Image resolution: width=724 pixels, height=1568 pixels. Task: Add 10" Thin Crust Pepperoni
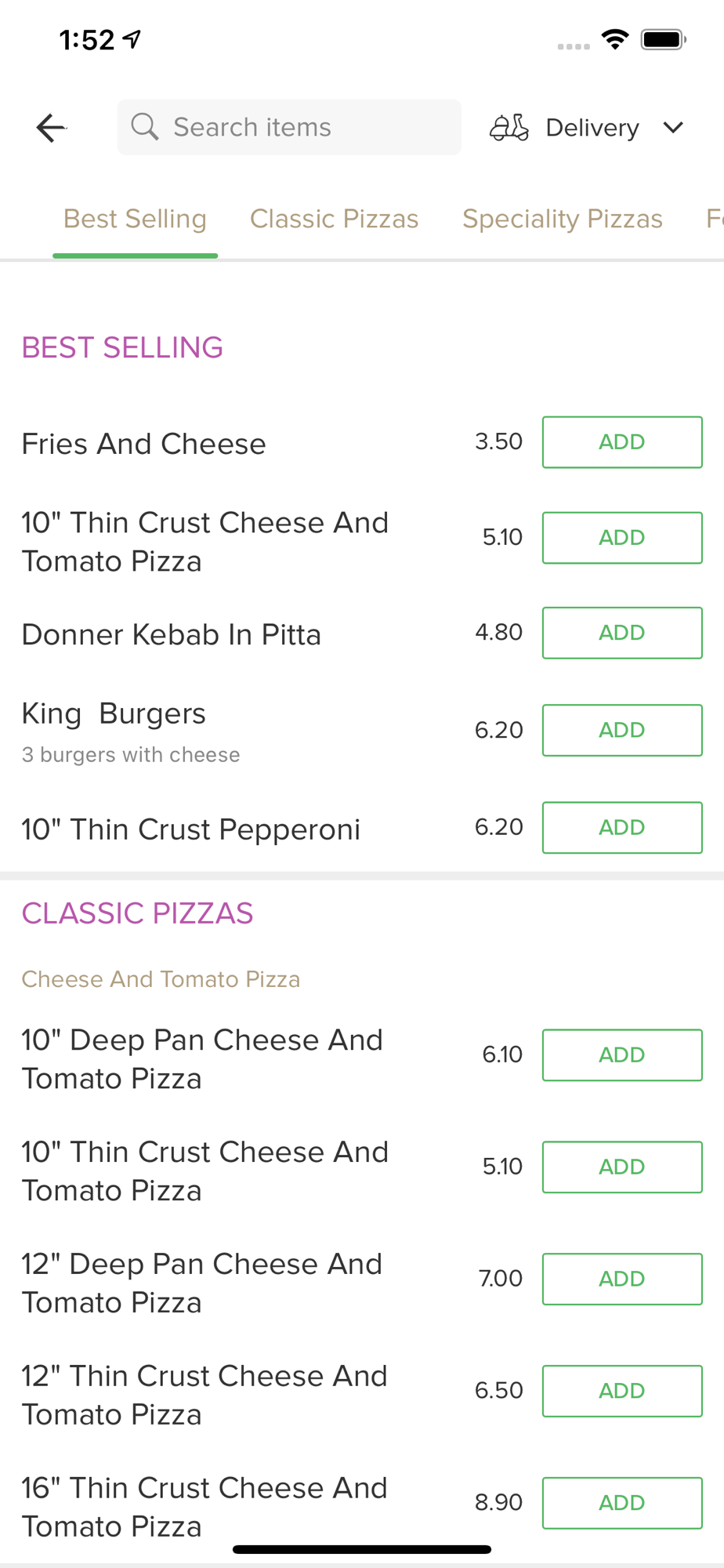coord(621,827)
